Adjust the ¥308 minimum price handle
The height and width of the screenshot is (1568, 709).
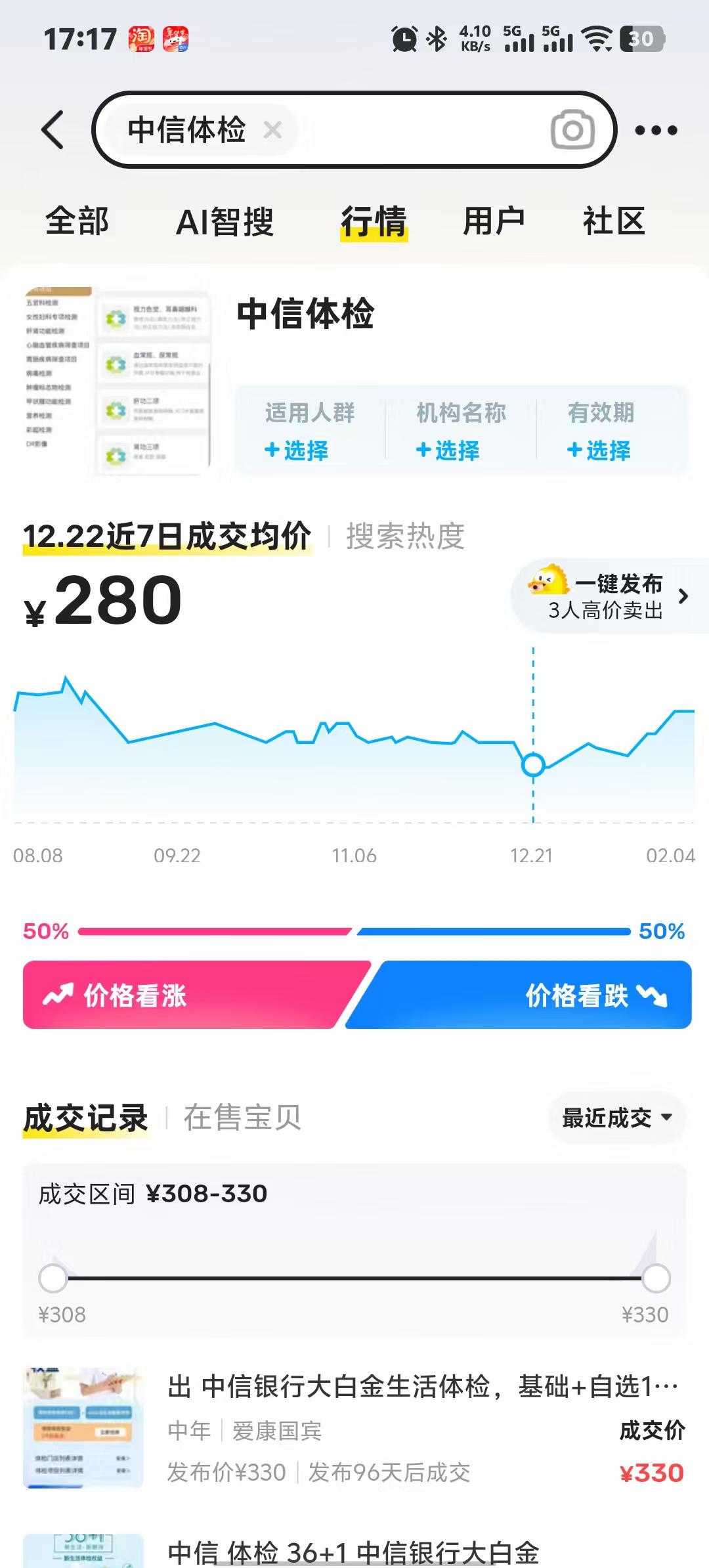(x=53, y=1278)
